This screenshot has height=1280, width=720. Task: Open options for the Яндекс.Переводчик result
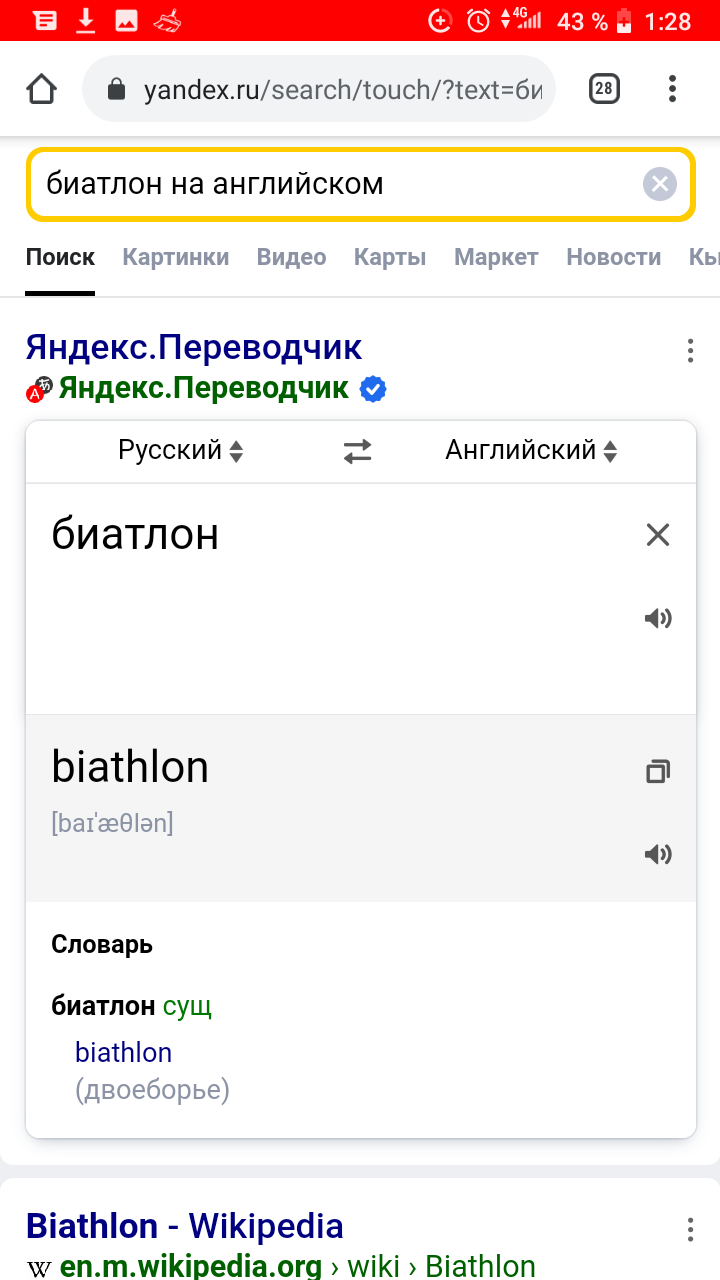pos(689,351)
